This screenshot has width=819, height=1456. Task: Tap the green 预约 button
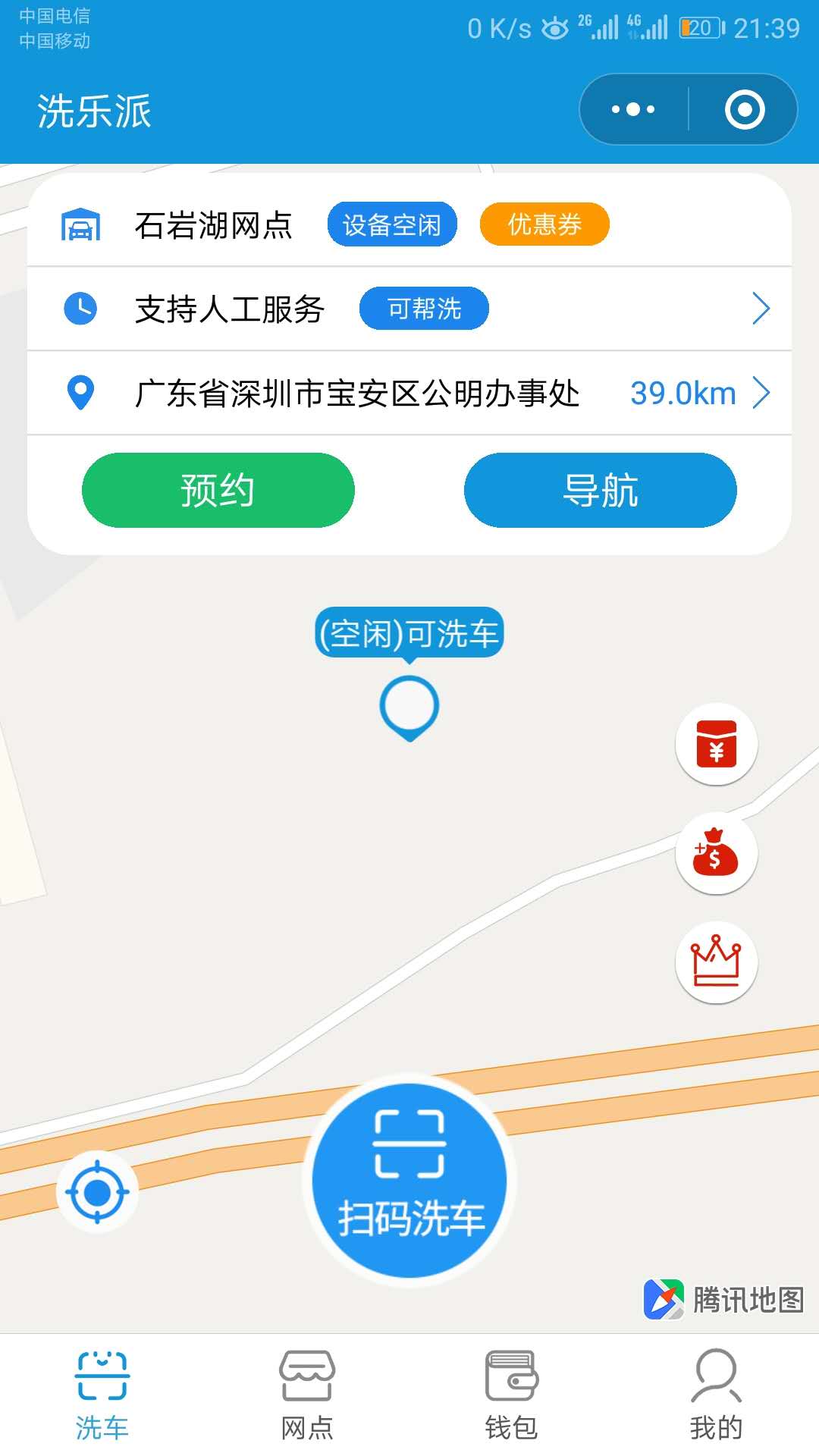(218, 490)
